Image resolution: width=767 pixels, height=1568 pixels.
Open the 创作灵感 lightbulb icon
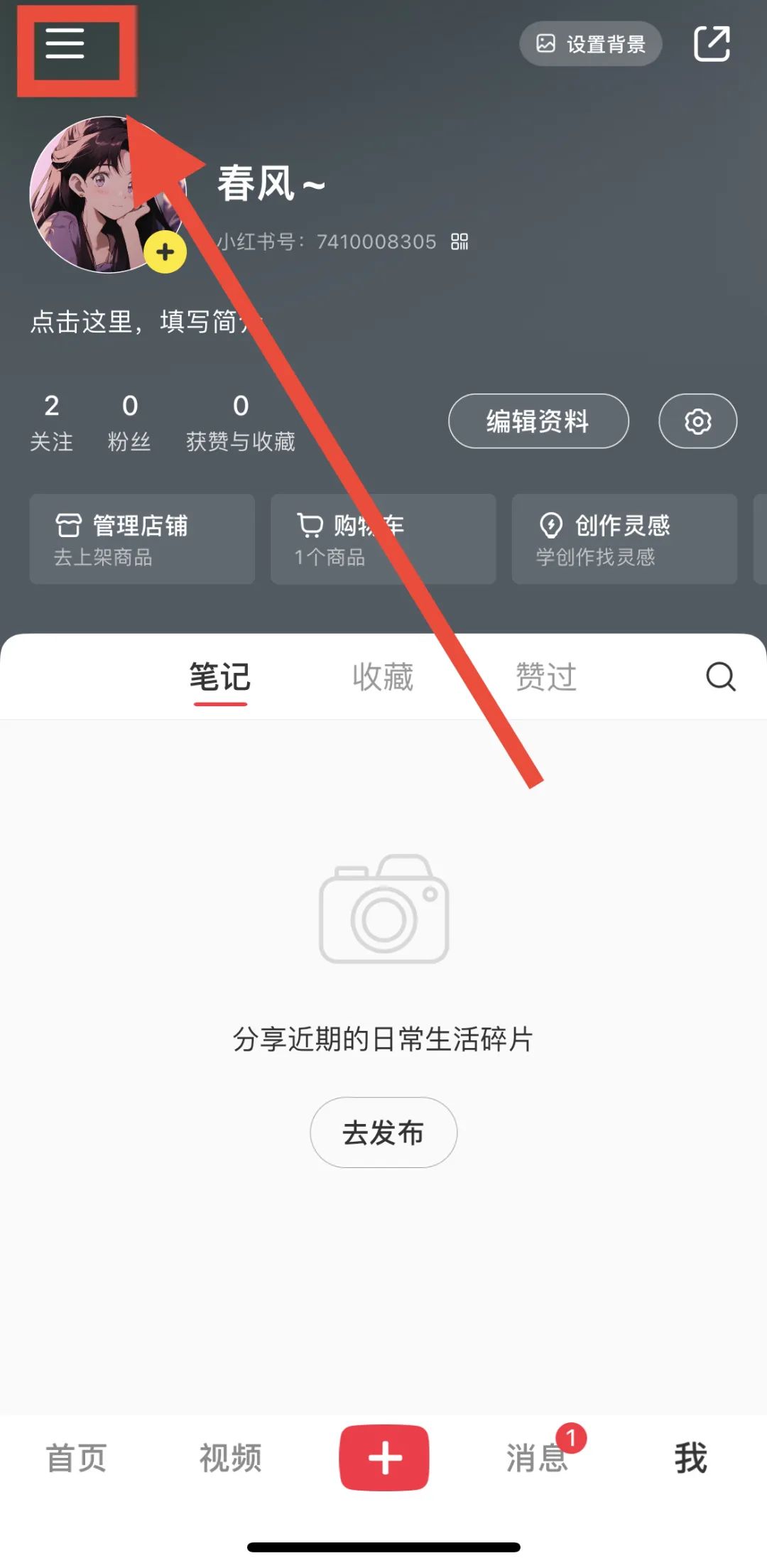(x=551, y=526)
